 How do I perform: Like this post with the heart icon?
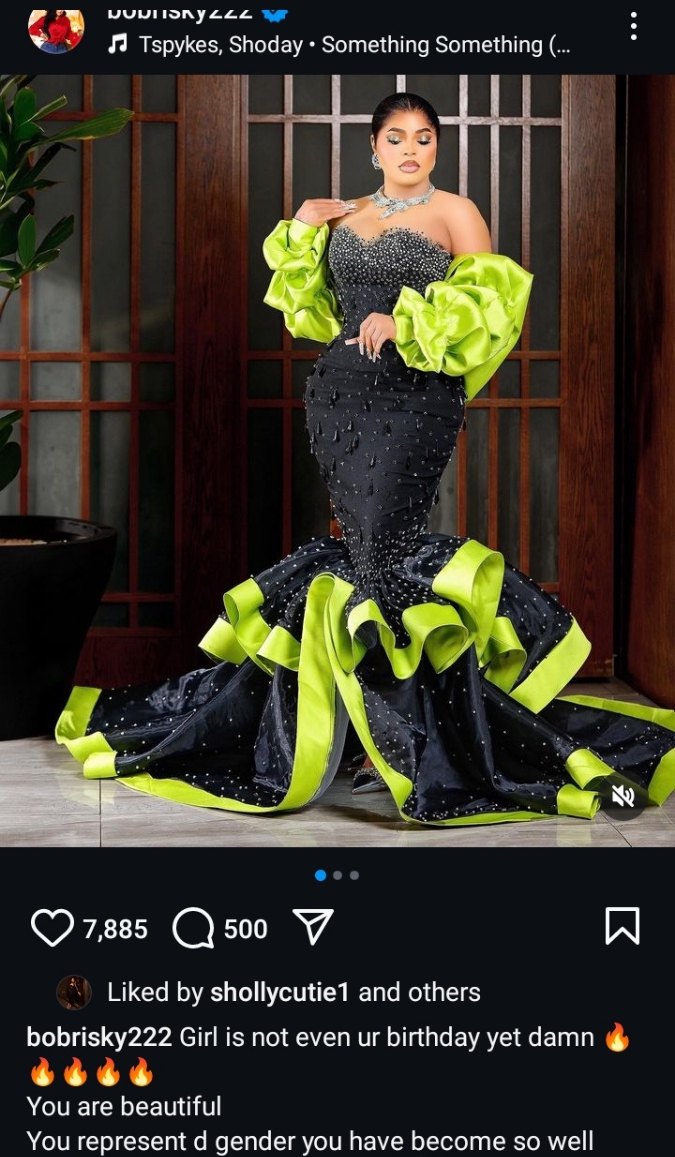[52, 928]
